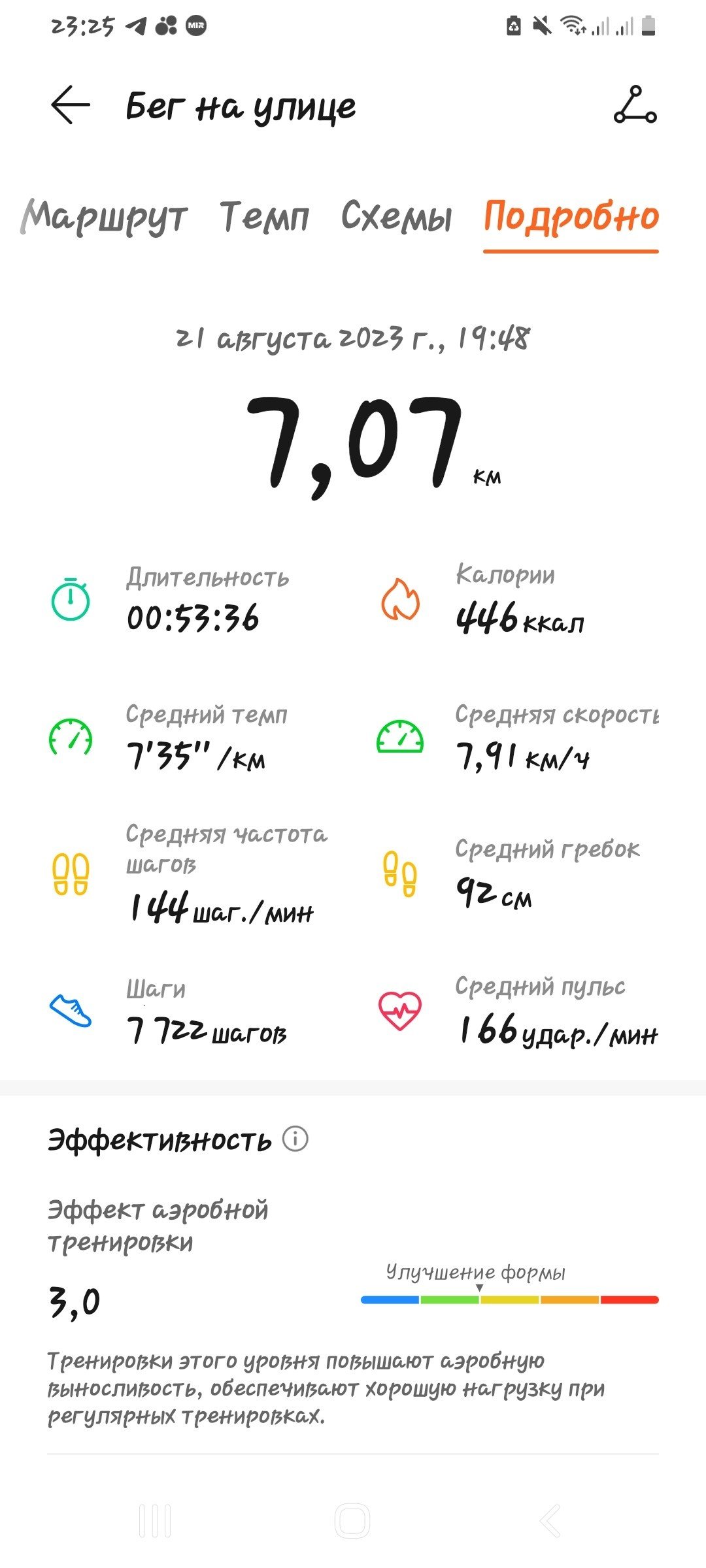Tap the system home button

(352, 1520)
